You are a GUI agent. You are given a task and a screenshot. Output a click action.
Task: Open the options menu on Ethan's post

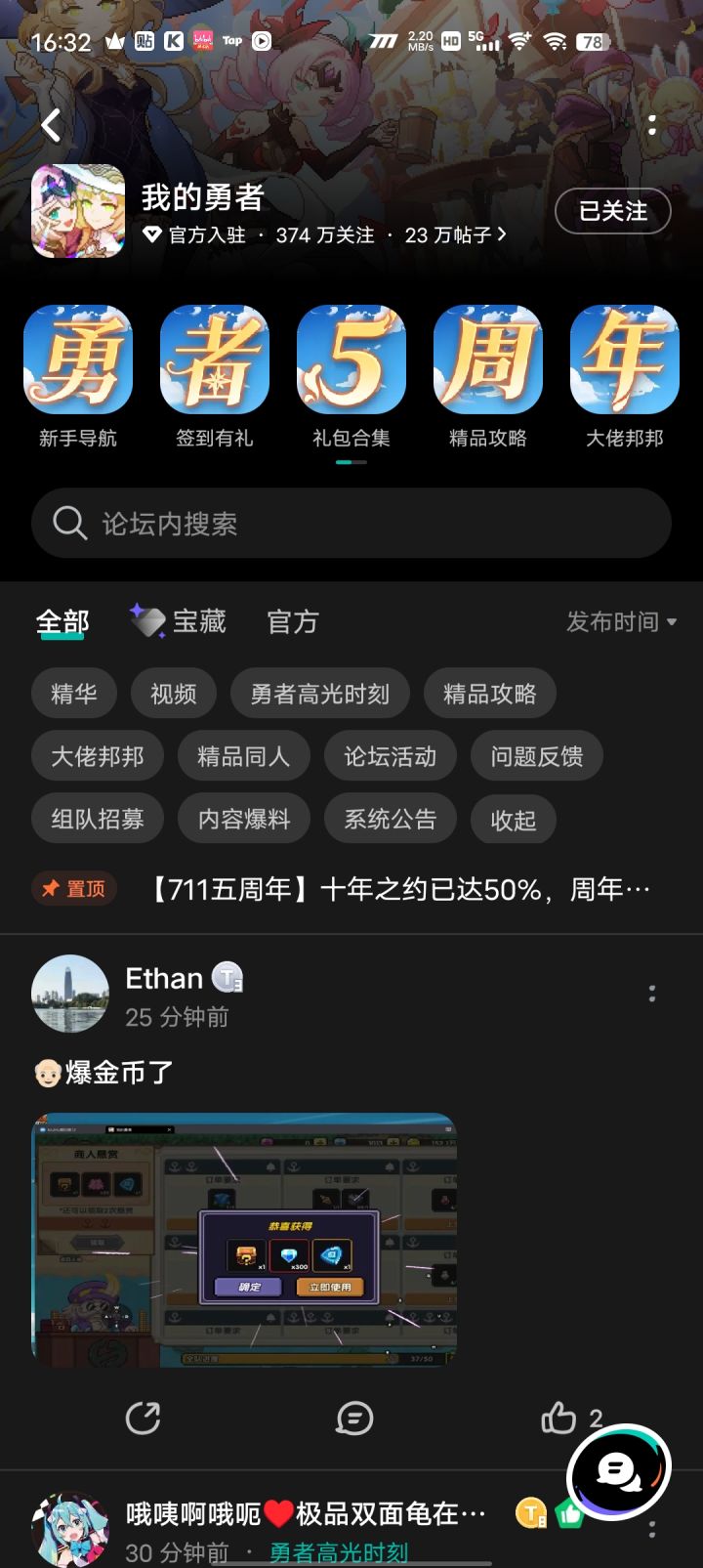pyautogui.click(x=651, y=995)
